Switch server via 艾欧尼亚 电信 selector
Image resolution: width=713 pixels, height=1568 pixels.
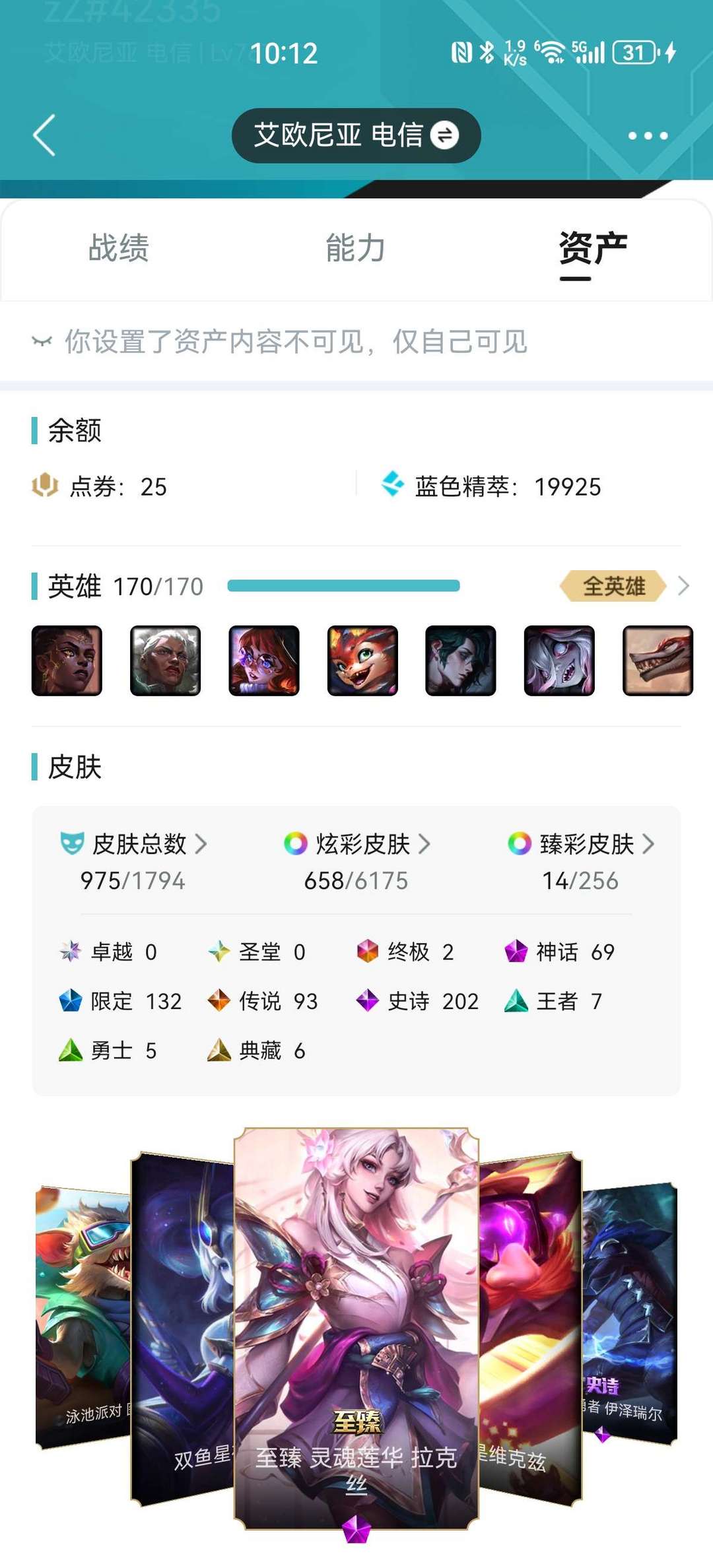click(x=356, y=135)
